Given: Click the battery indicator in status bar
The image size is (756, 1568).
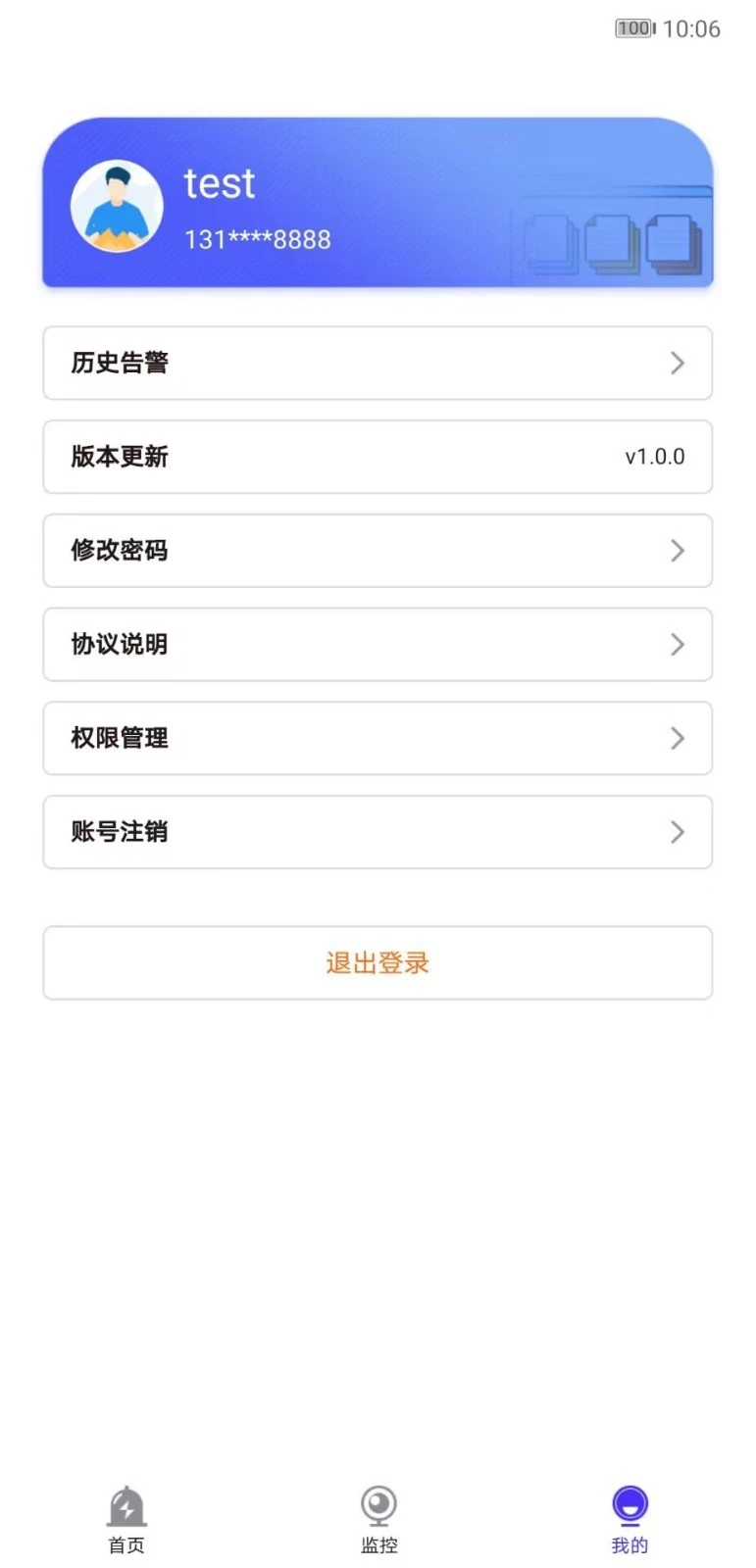Looking at the screenshot, I should coord(632,28).
